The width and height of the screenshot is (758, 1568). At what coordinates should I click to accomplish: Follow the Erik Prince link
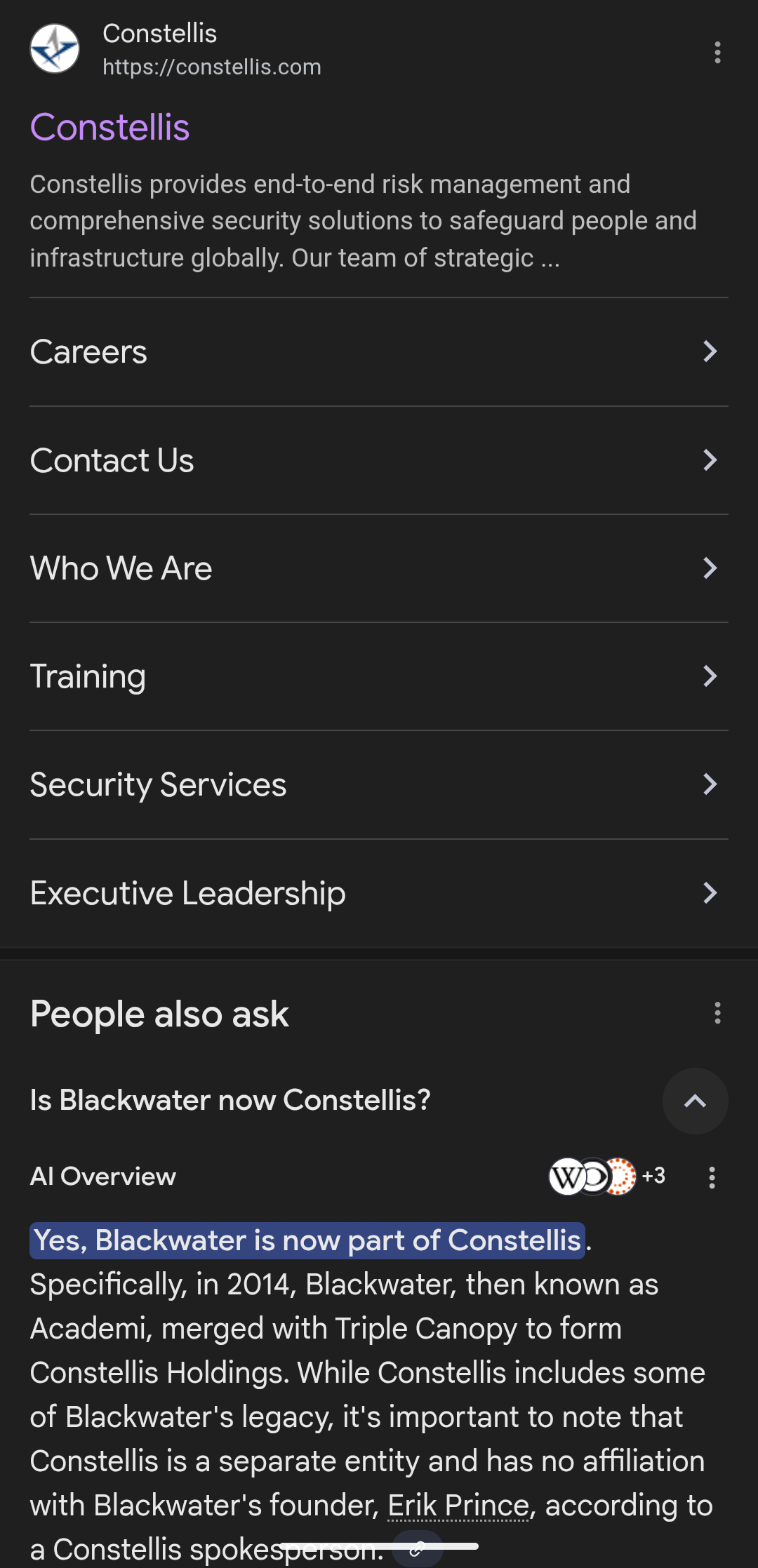pos(458,1505)
